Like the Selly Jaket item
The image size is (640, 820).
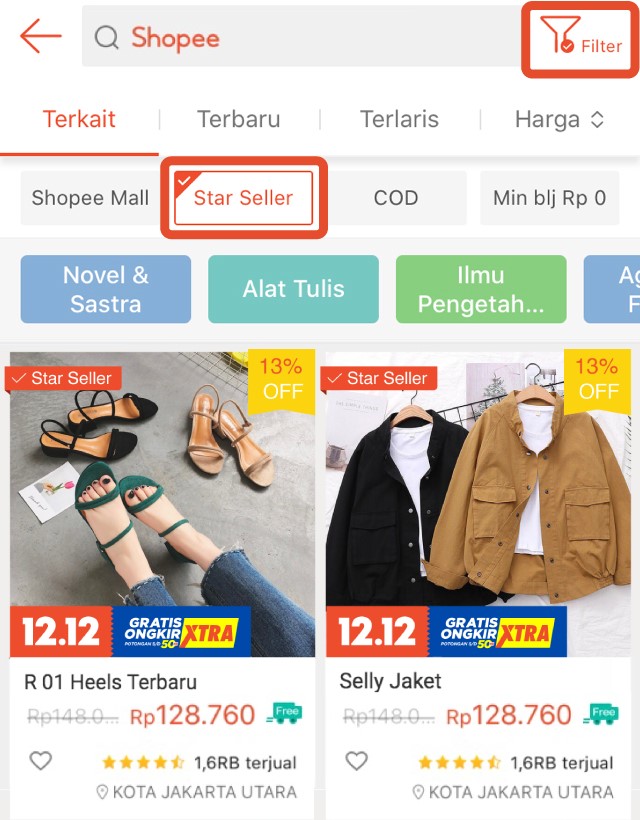point(356,762)
